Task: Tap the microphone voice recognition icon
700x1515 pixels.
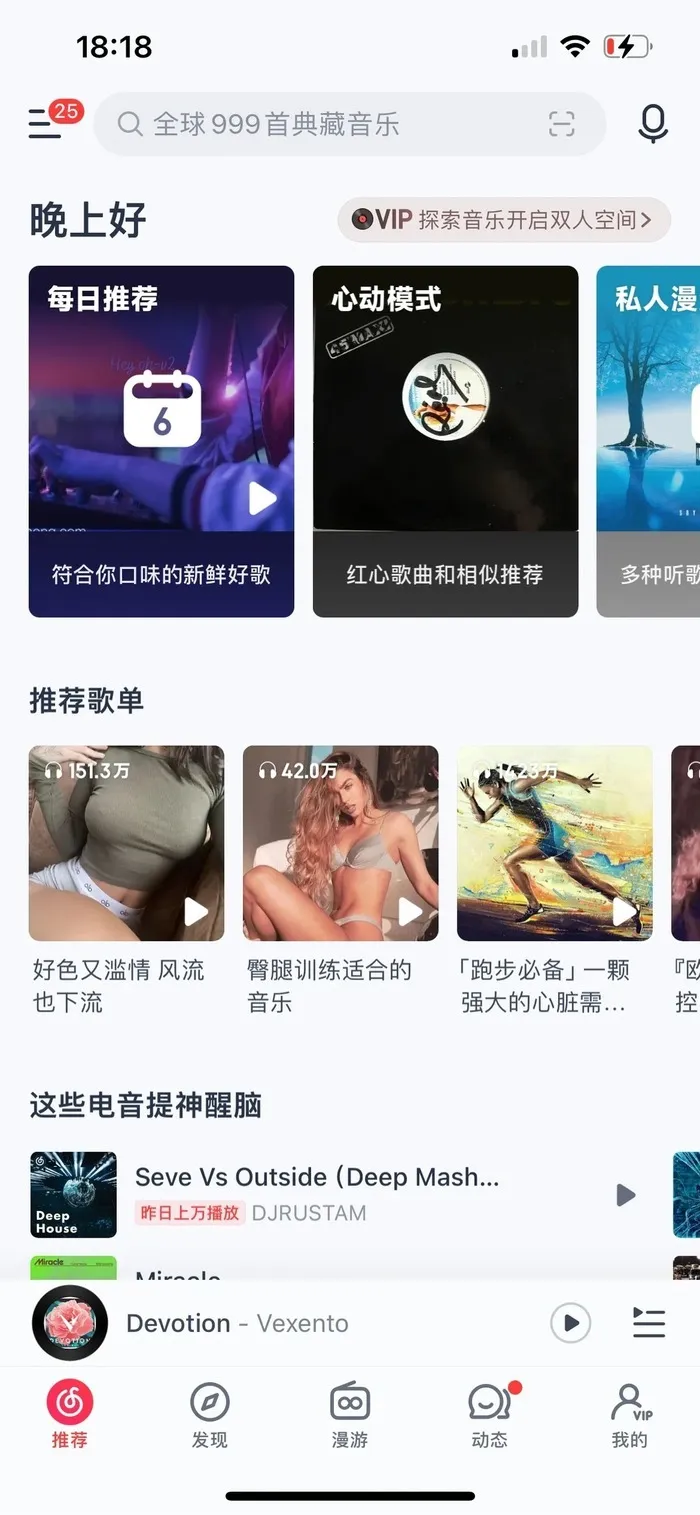Action: [653, 124]
